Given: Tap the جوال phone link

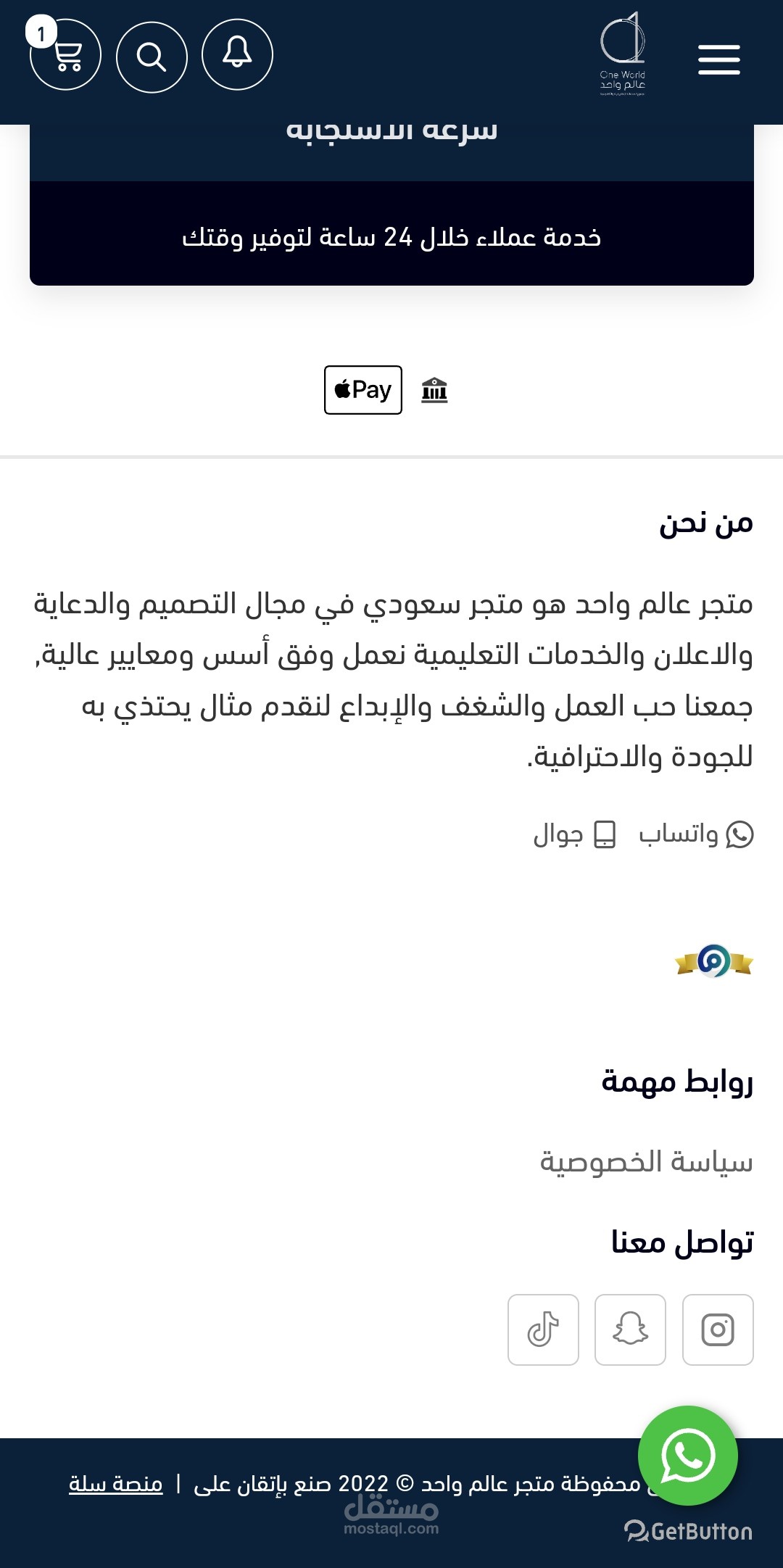Looking at the screenshot, I should pos(575,834).
